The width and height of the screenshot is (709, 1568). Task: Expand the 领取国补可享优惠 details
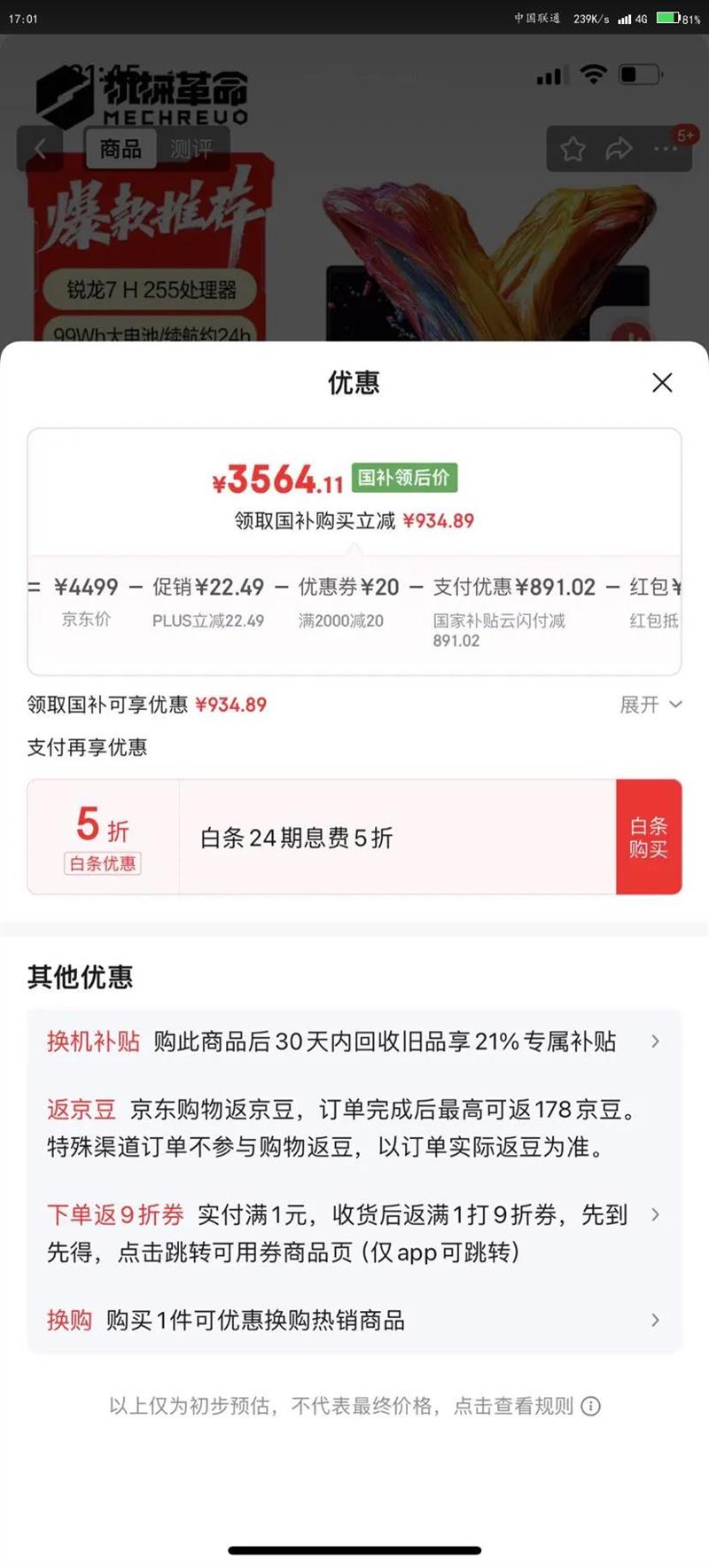coord(650,705)
